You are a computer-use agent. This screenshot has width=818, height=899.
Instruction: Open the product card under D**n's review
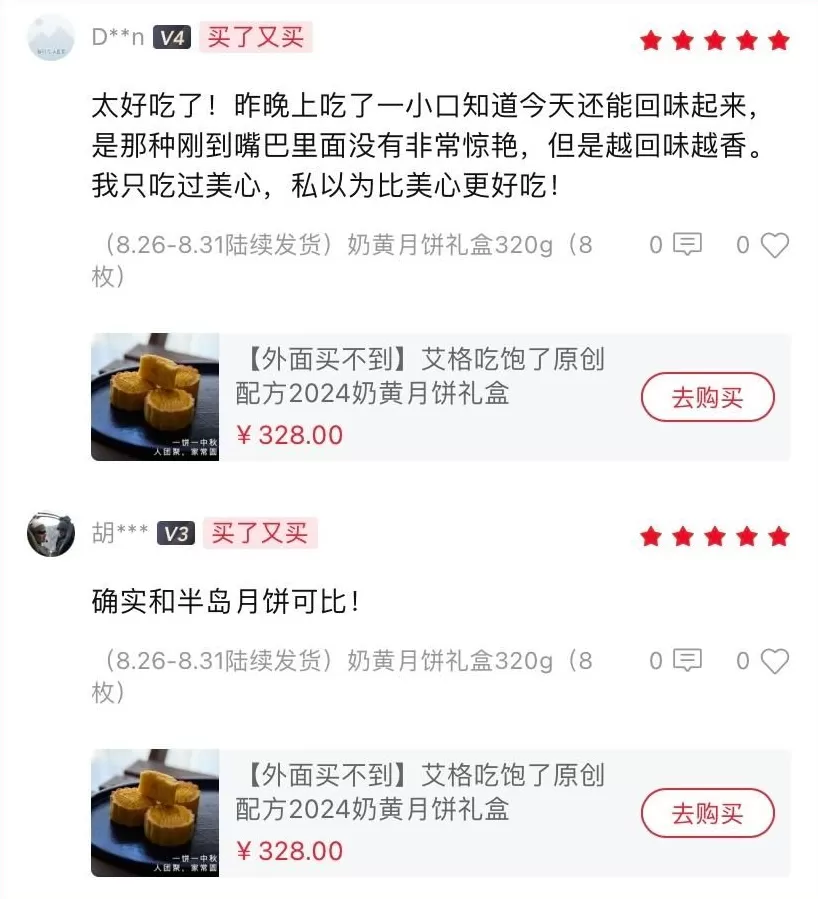point(420,397)
